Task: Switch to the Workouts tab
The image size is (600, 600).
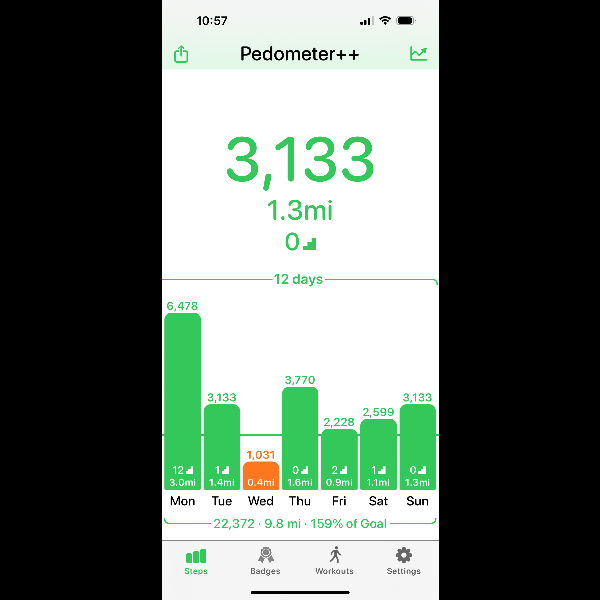Action: [x=334, y=561]
